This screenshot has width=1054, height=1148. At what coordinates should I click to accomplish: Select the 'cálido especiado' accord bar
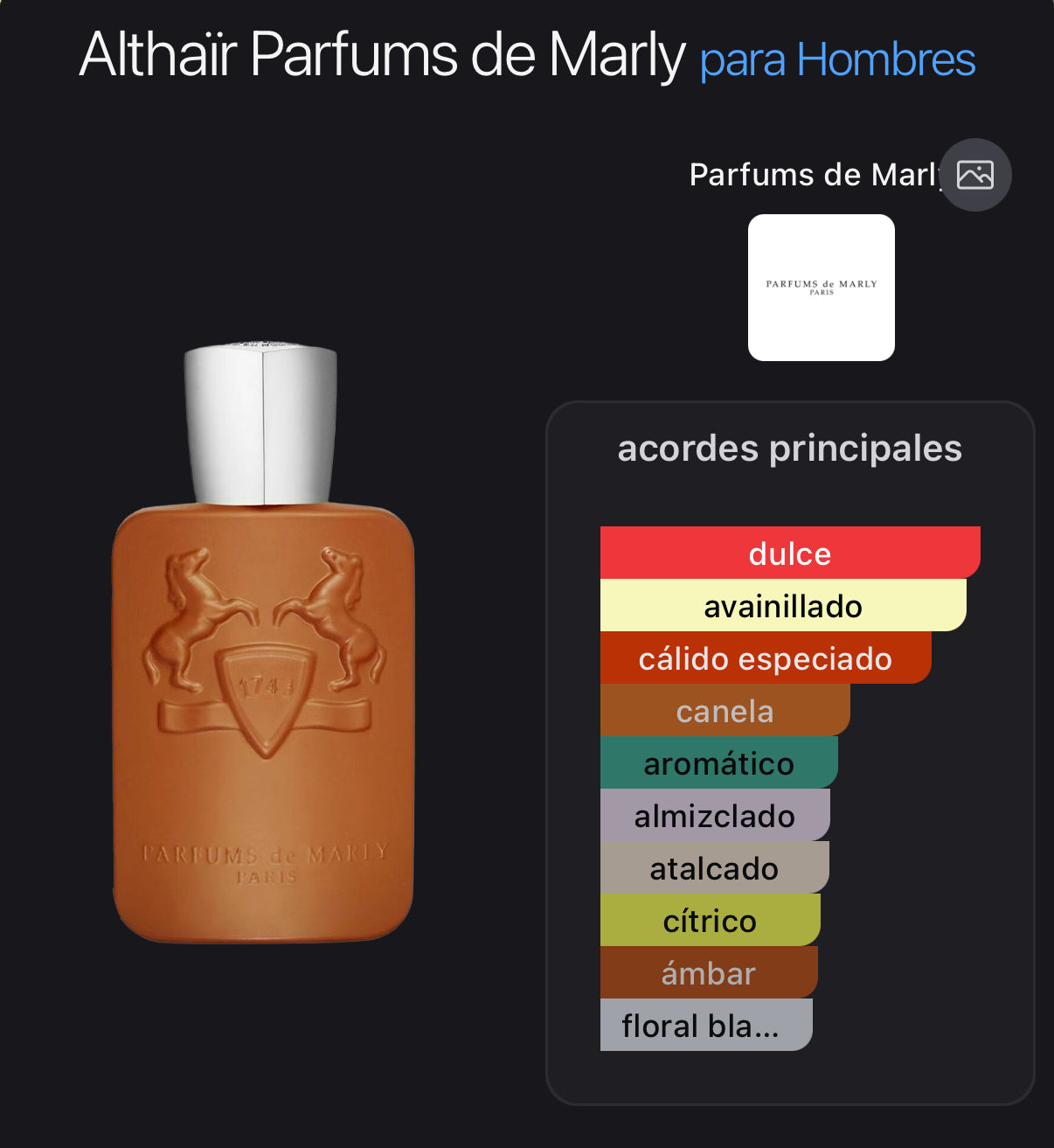[x=766, y=658]
